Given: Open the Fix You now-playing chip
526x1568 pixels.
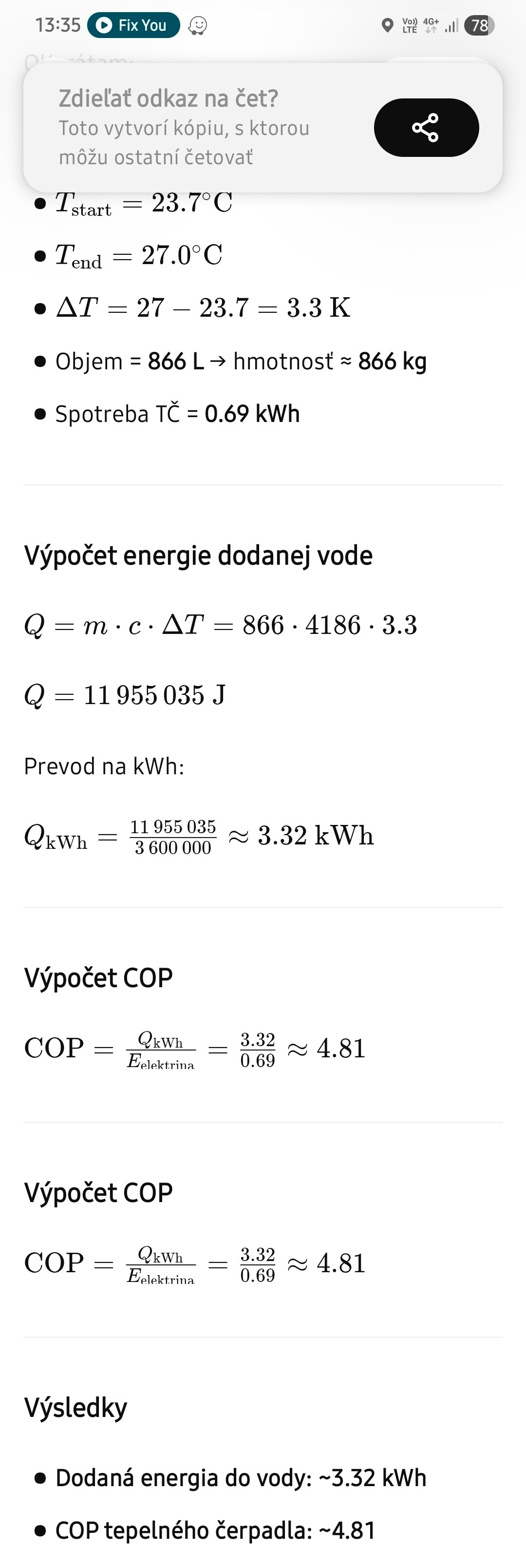Looking at the screenshot, I should click(x=133, y=25).
